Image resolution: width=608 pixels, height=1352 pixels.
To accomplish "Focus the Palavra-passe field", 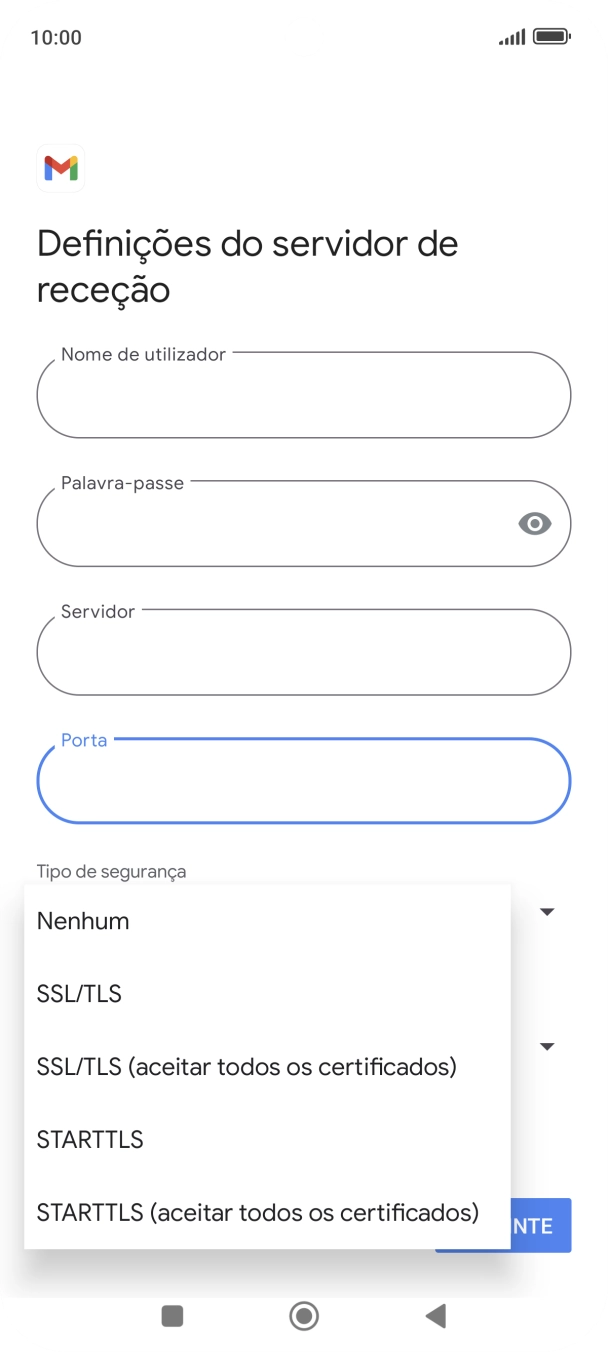I will tap(303, 523).
